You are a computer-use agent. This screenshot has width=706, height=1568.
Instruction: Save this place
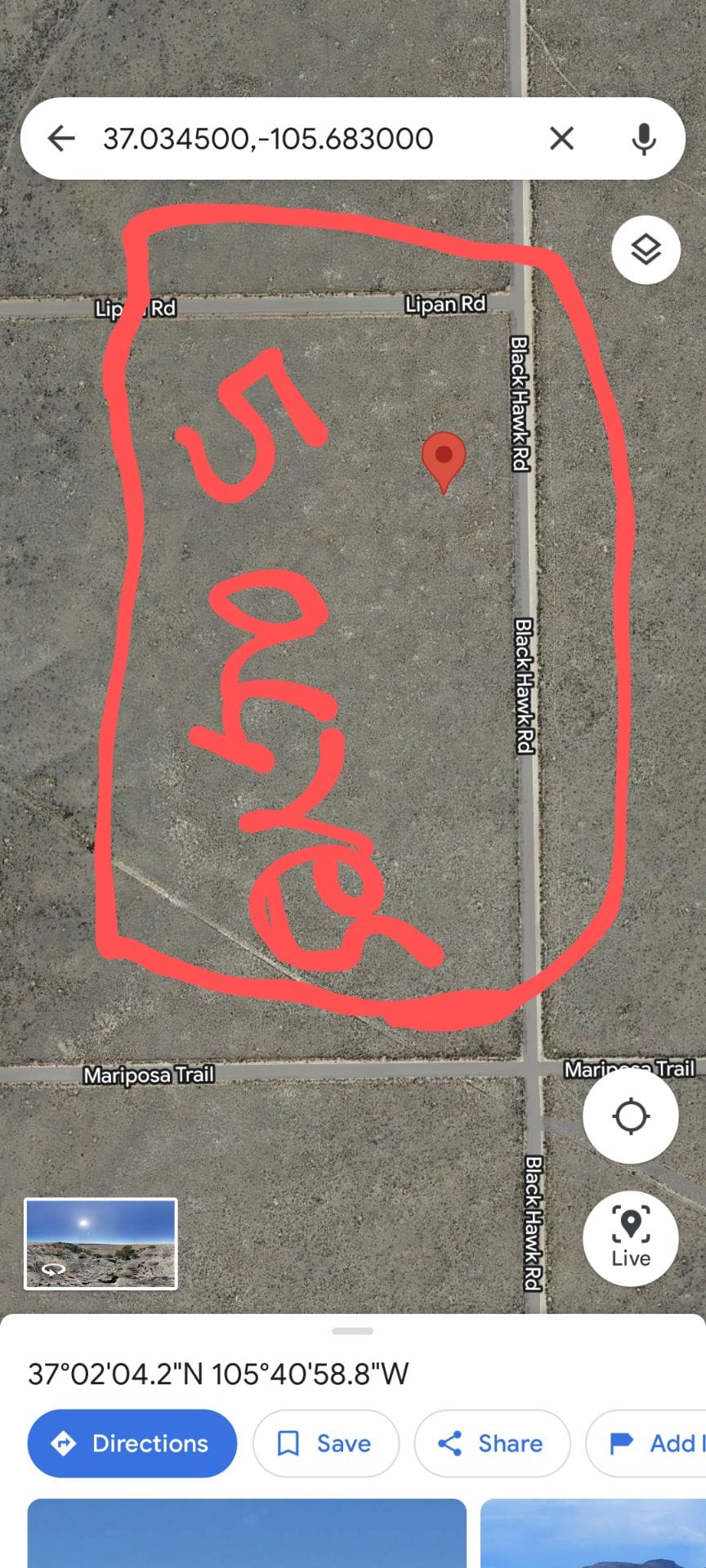pyautogui.click(x=326, y=1443)
